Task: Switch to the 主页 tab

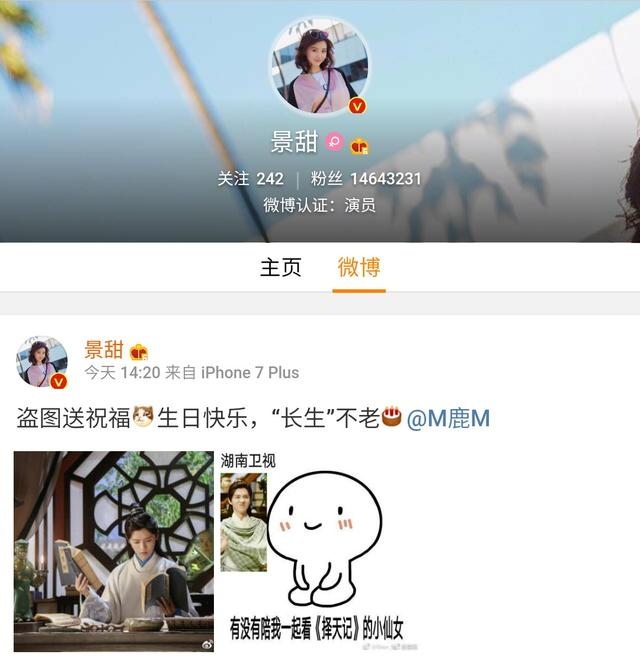Action: [280, 268]
